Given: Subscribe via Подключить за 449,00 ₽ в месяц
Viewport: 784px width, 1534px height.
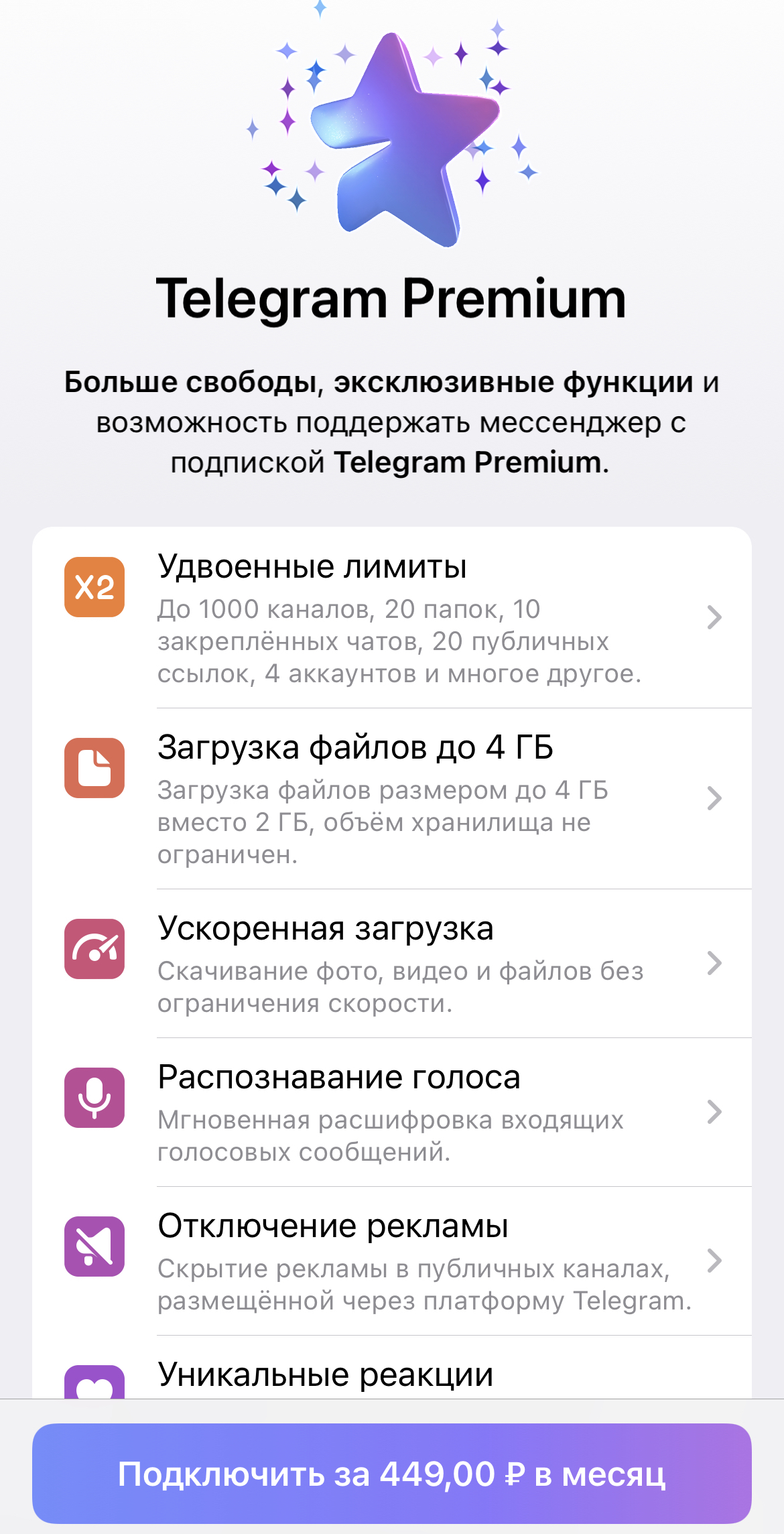Looking at the screenshot, I should pyautogui.click(x=391, y=1474).
